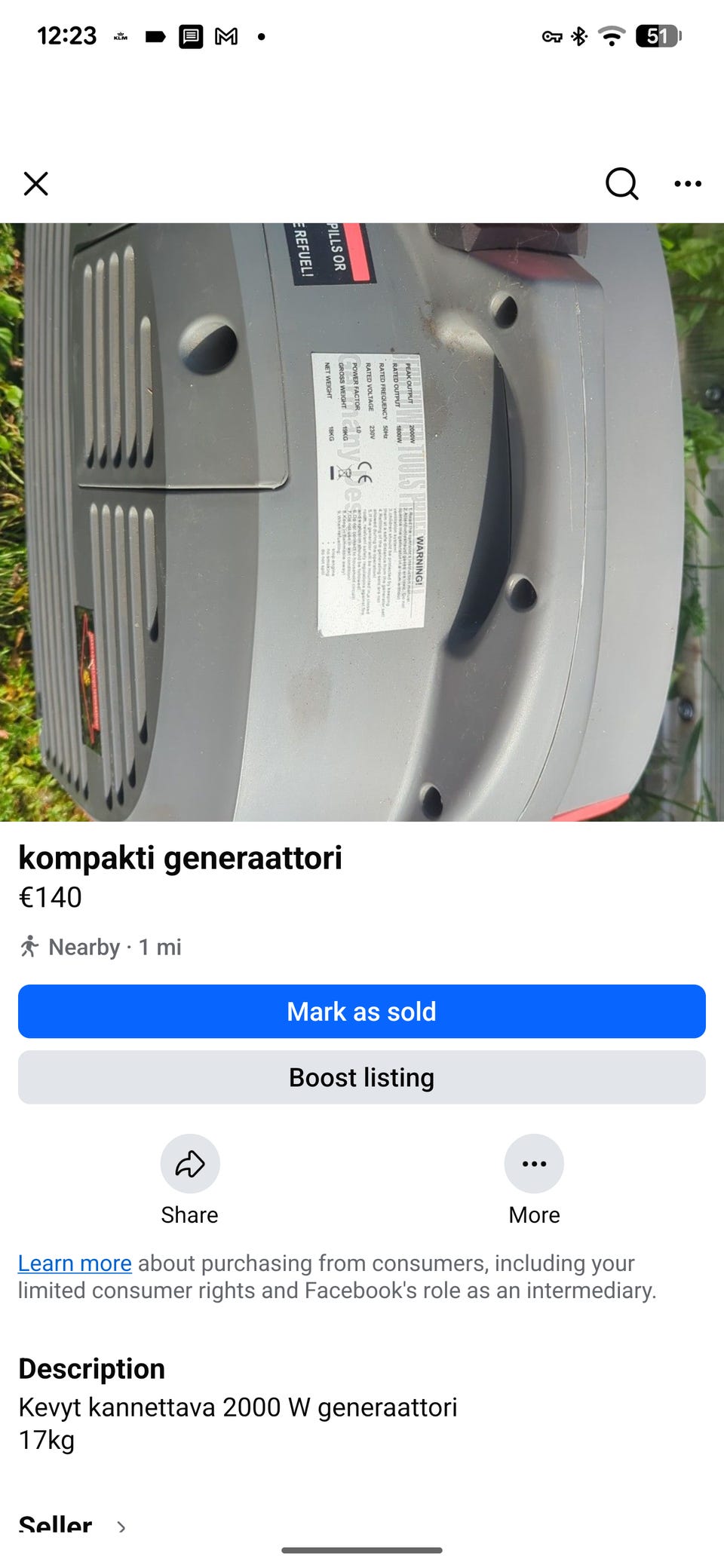724x1568 pixels.
Task: Open the Seller section chevron
Action: 121,1526
